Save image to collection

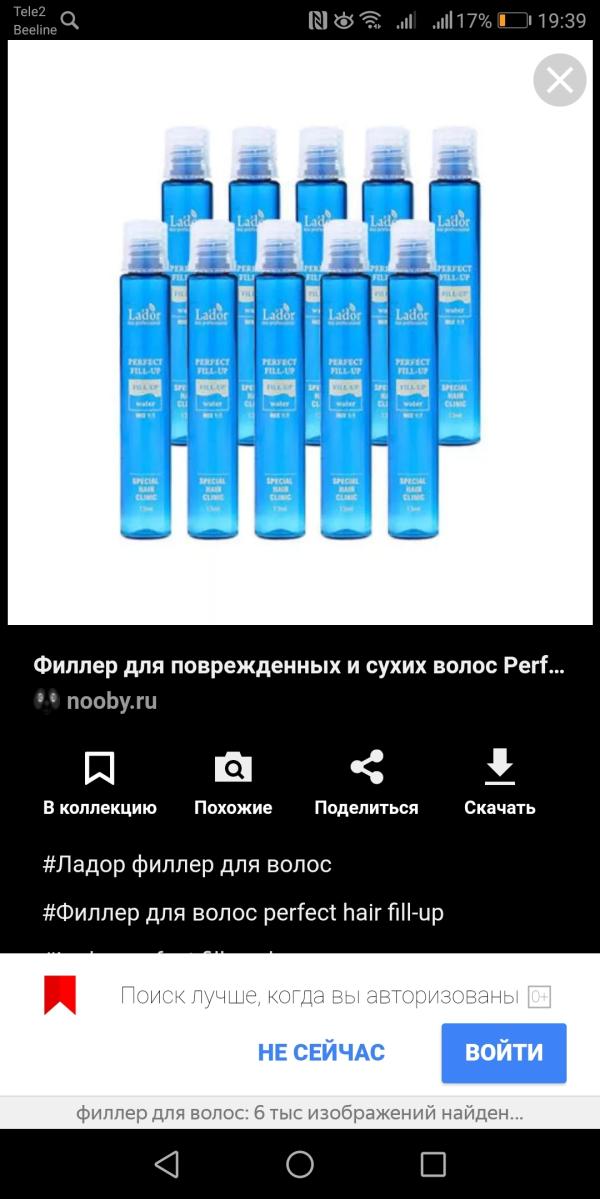pos(99,783)
